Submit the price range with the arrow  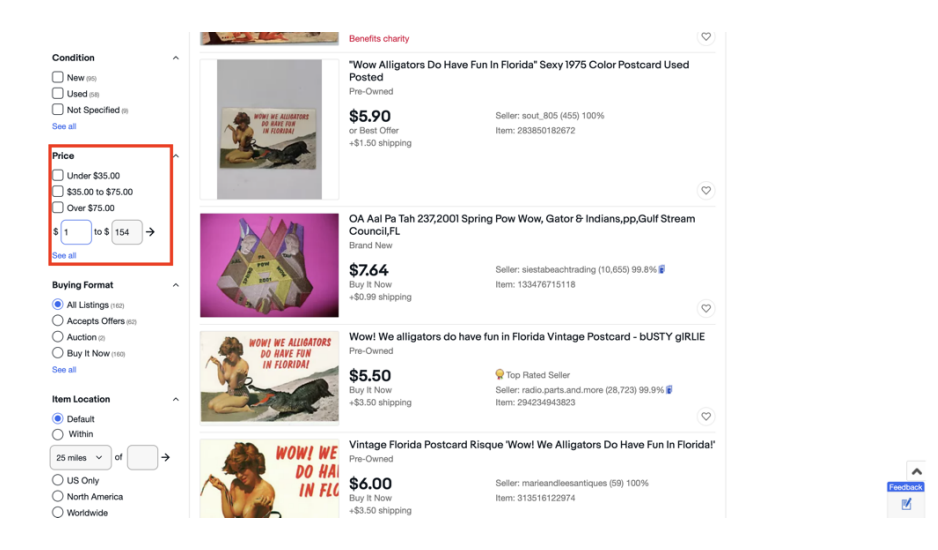[x=151, y=232]
